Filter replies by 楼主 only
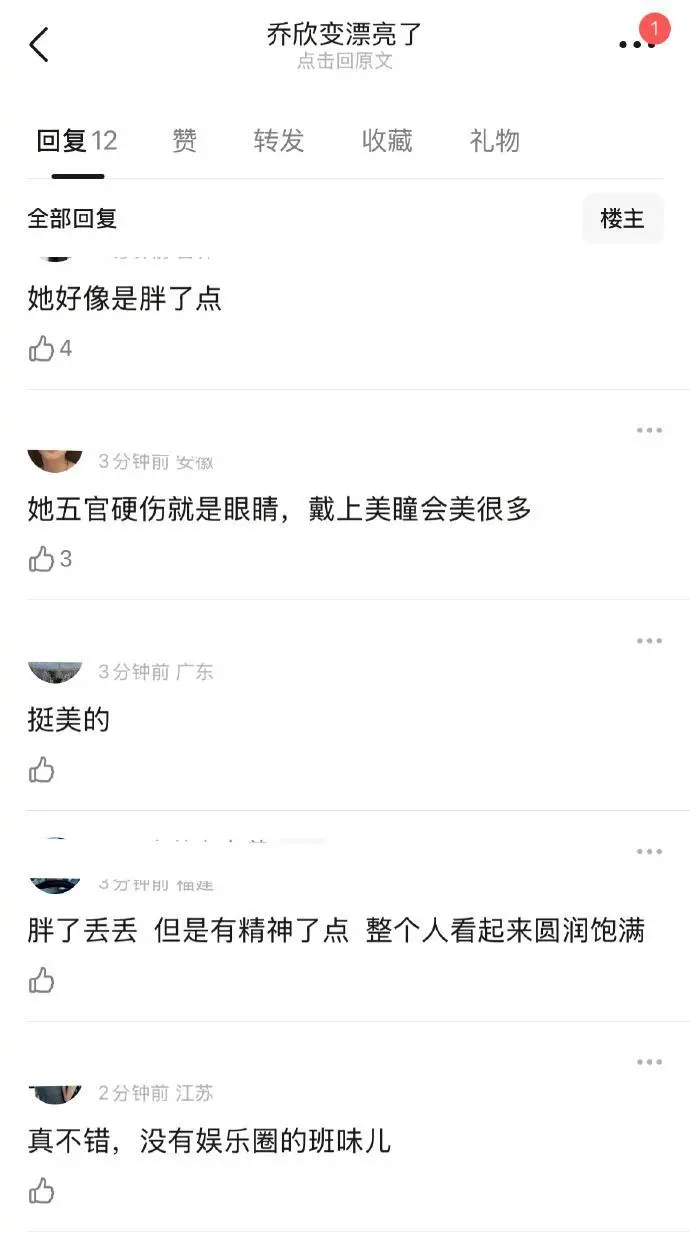The image size is (690, 1234). point(622,218)
